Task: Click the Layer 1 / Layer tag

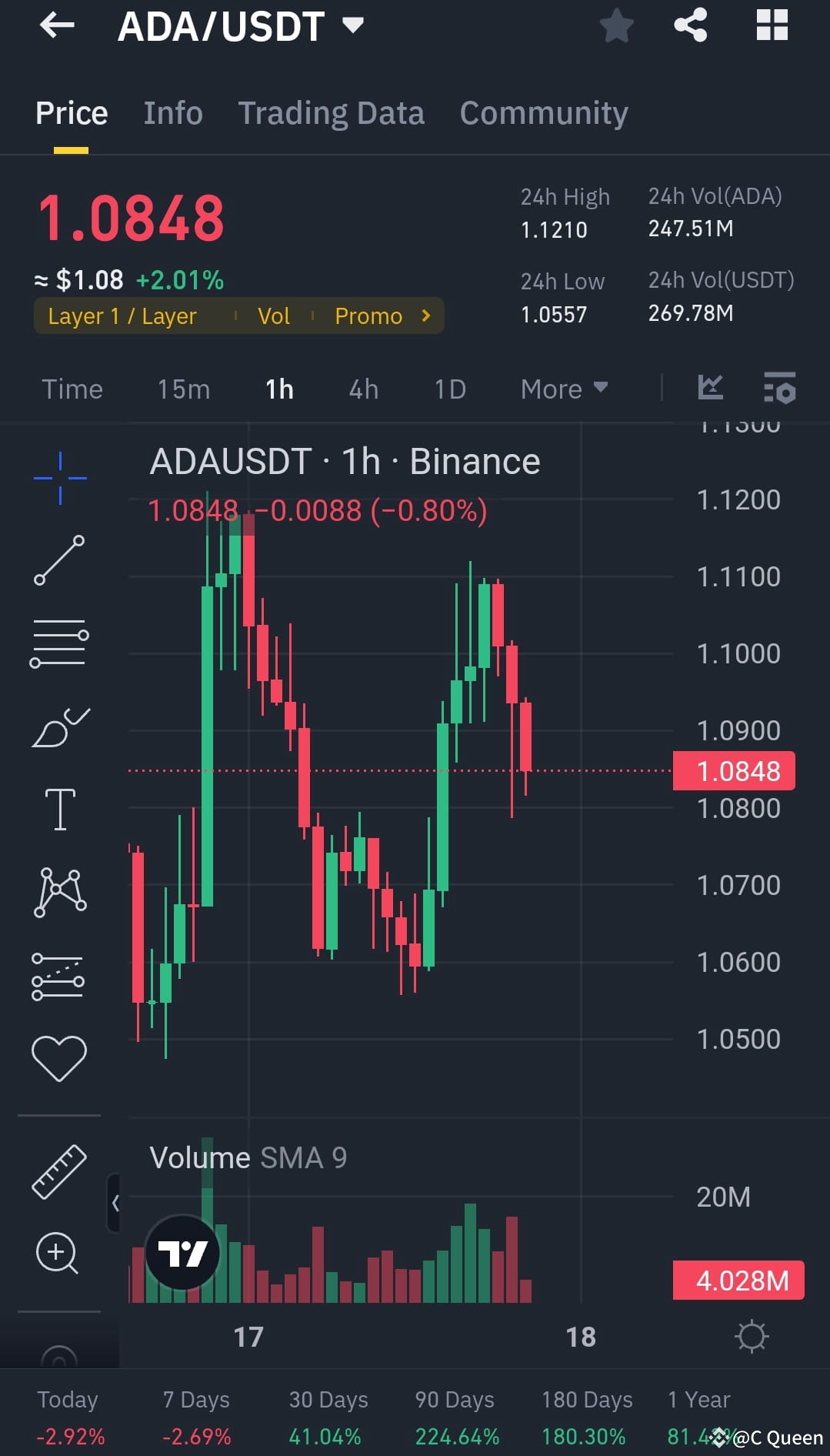Action: (x=121, y=316)
